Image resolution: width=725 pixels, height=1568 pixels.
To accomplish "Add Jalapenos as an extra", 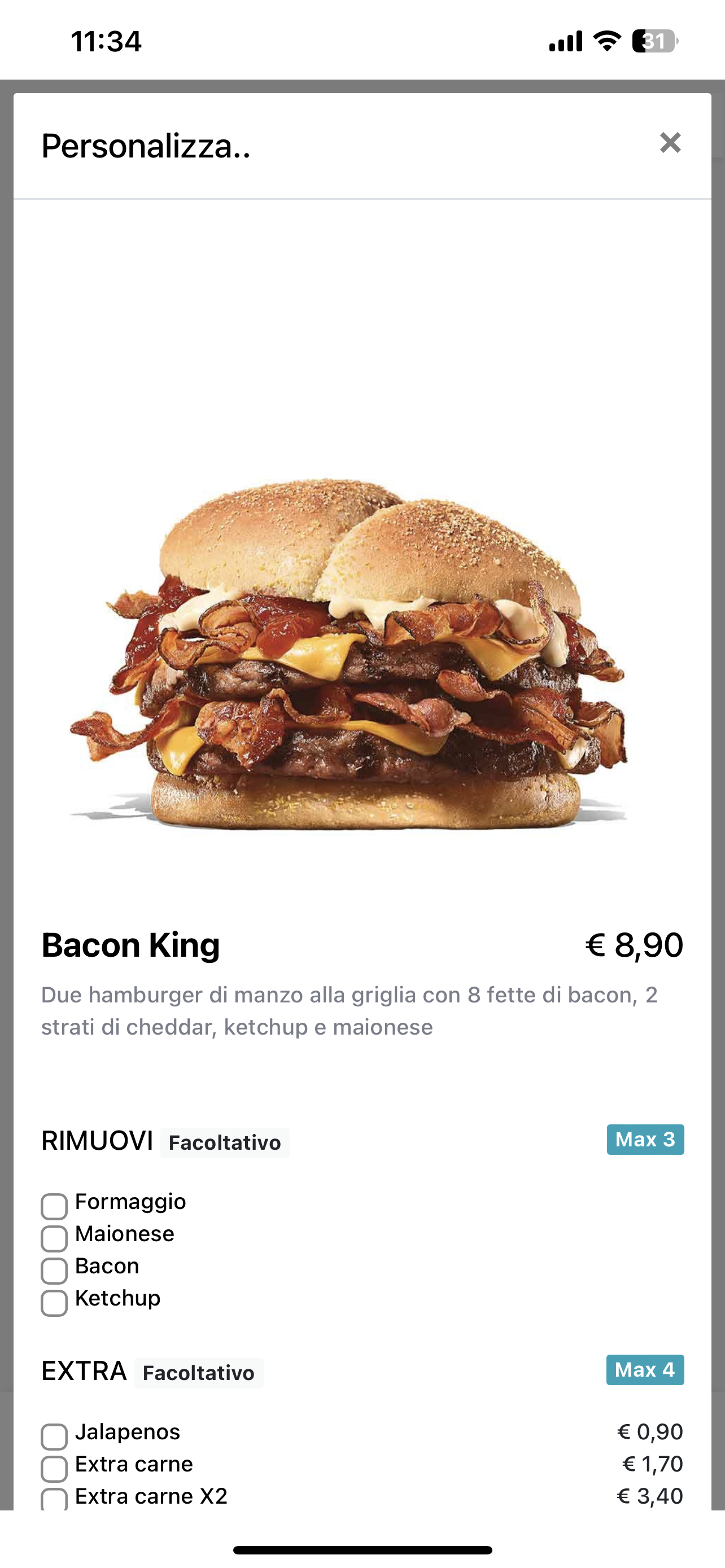I will coord(54,1436).
